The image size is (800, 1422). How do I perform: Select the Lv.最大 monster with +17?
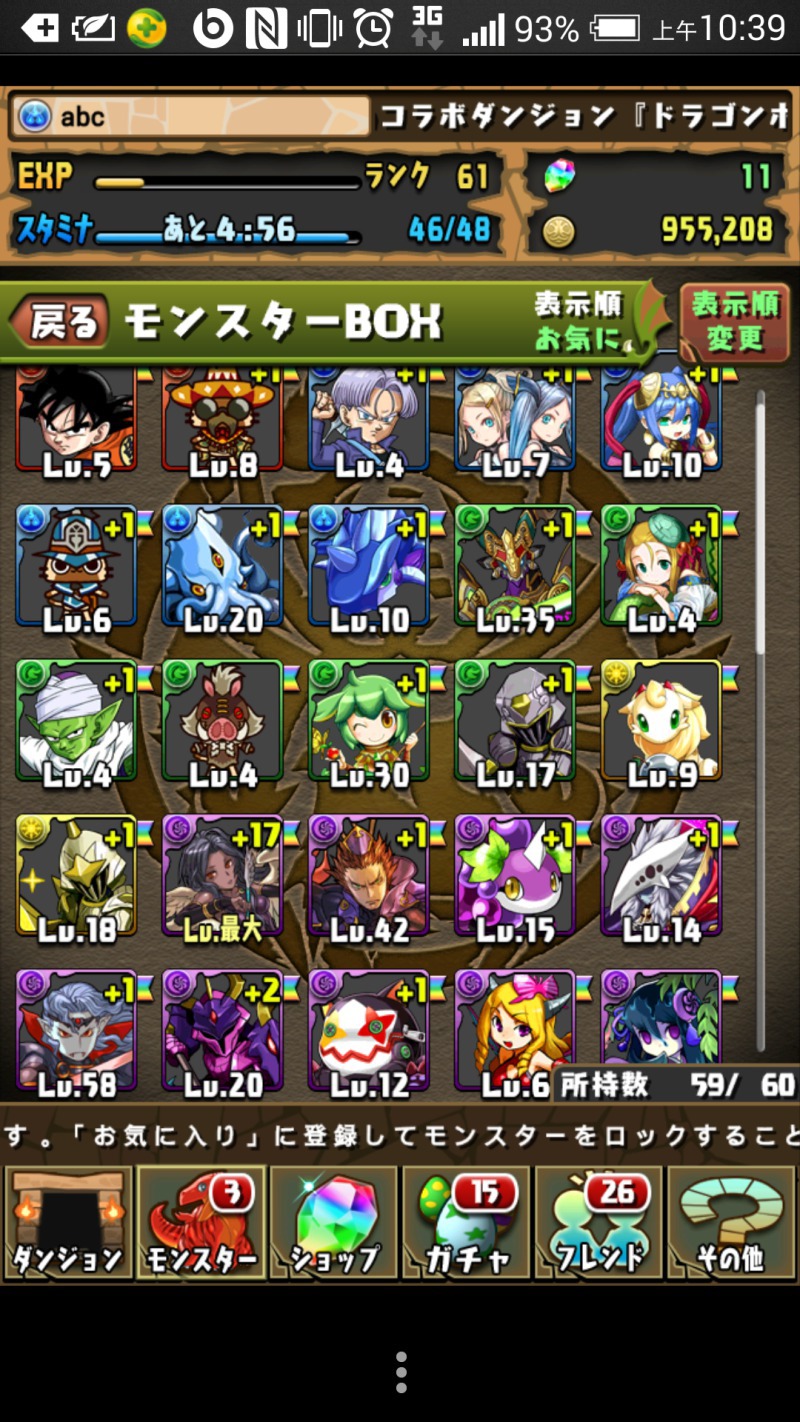coord(222,876)
